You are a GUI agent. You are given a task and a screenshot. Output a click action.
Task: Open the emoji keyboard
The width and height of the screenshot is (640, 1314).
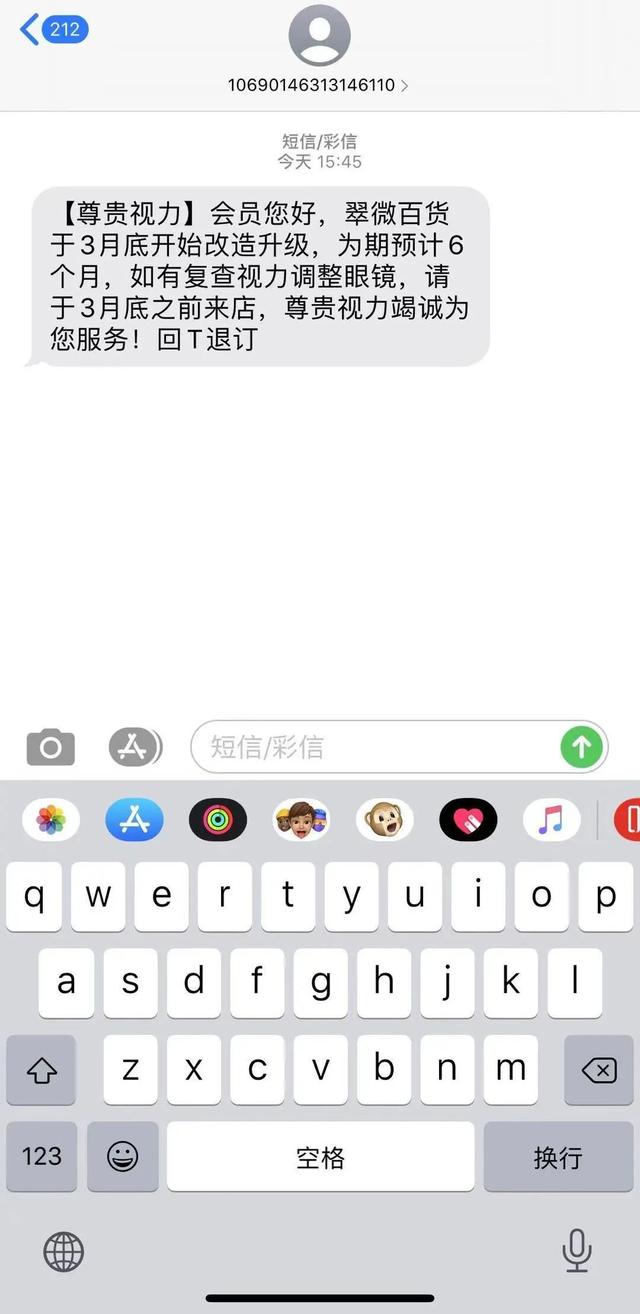point(122,1157)
